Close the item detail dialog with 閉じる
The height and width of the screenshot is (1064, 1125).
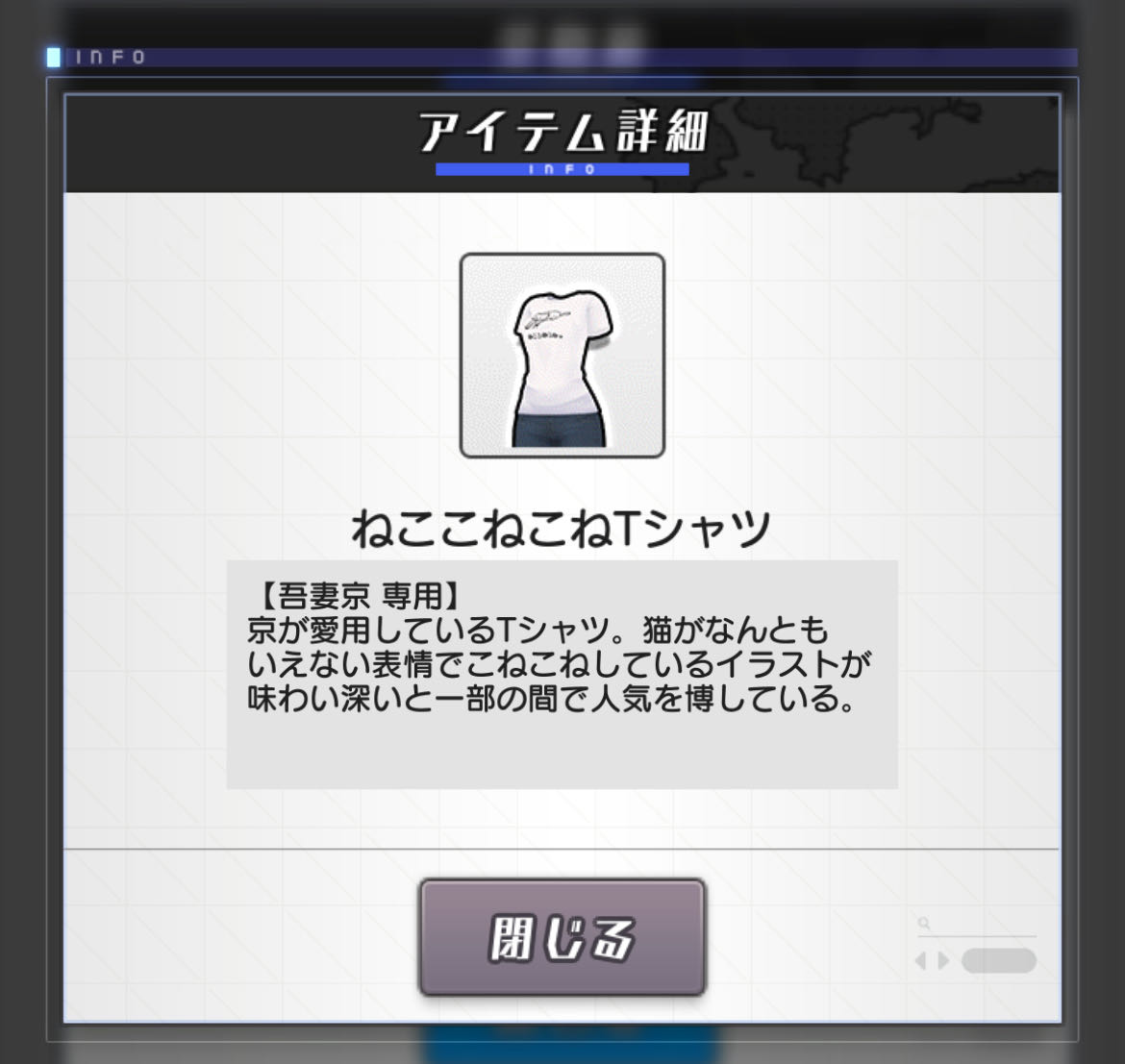(562, 937)
